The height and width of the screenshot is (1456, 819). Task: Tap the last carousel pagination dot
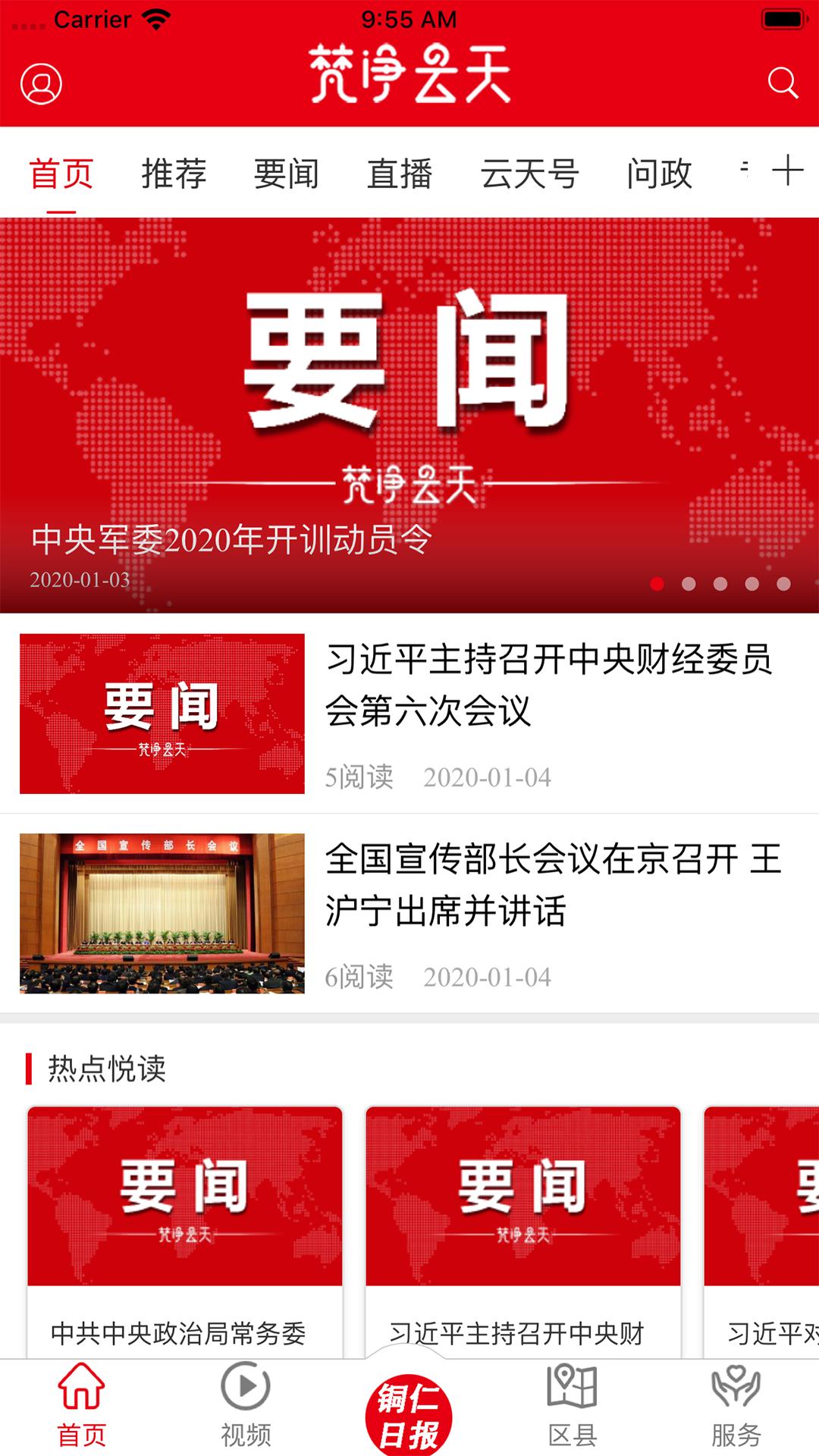pyautogui.click(x=782, y=584)
